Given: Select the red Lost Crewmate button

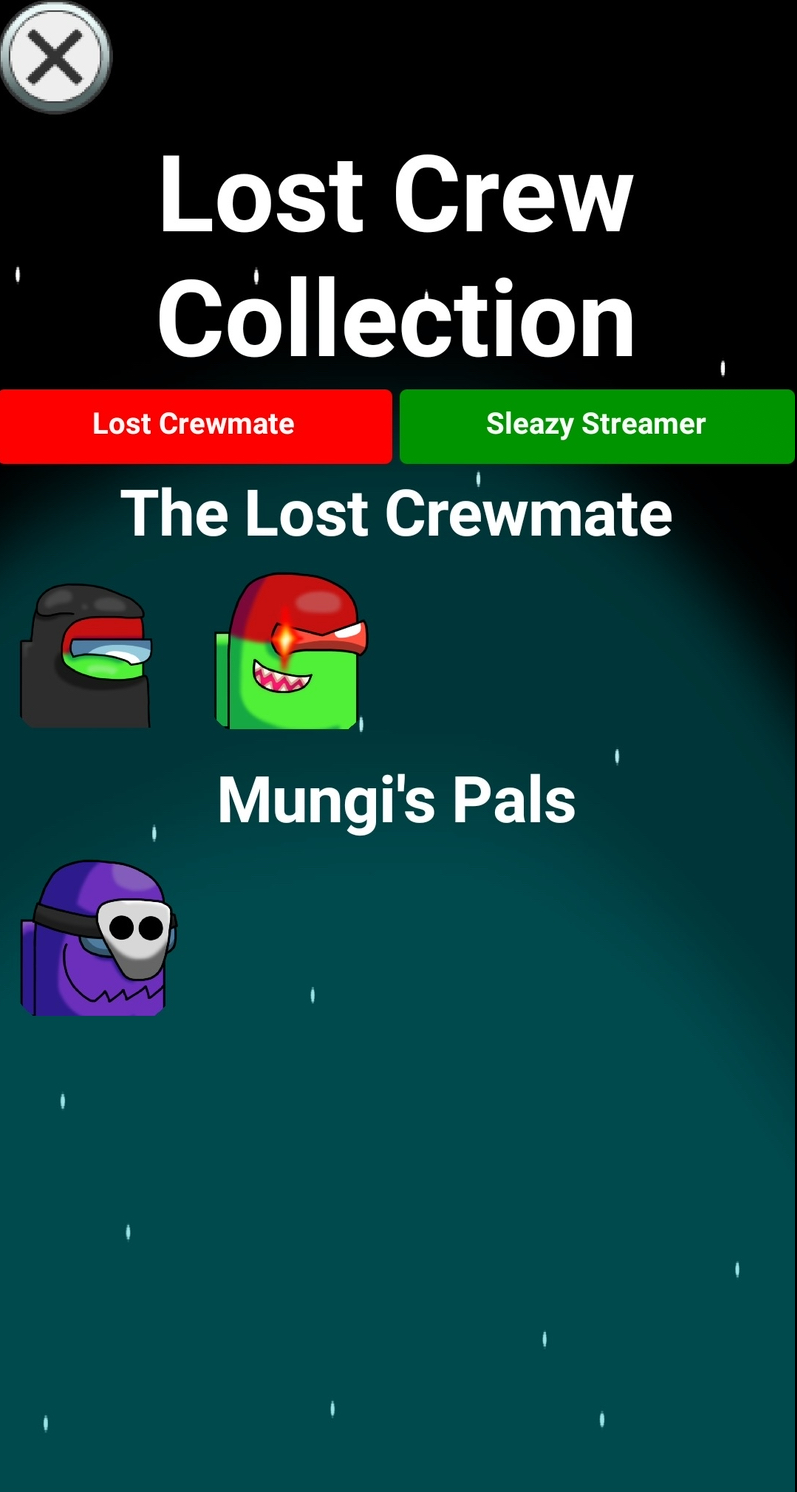Looking at the screenshot, I should click(x=196, y=426).
